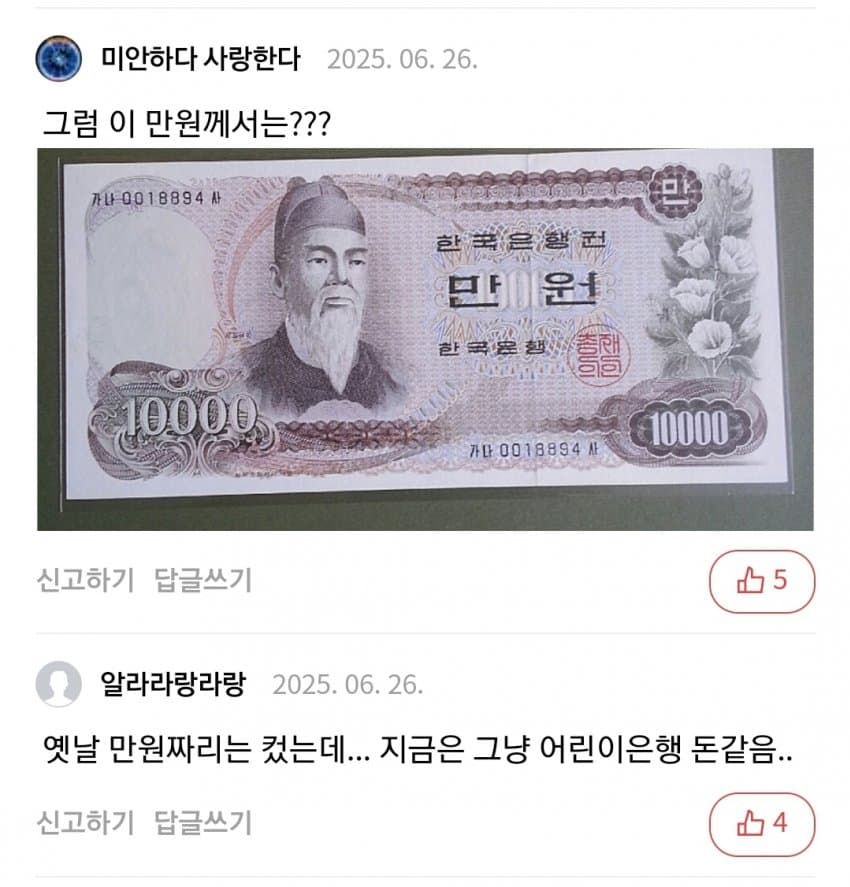The width and height of the screenshot is (850, 887).
Task: Like the comment with 4 likes
Action: pos(762,824)
